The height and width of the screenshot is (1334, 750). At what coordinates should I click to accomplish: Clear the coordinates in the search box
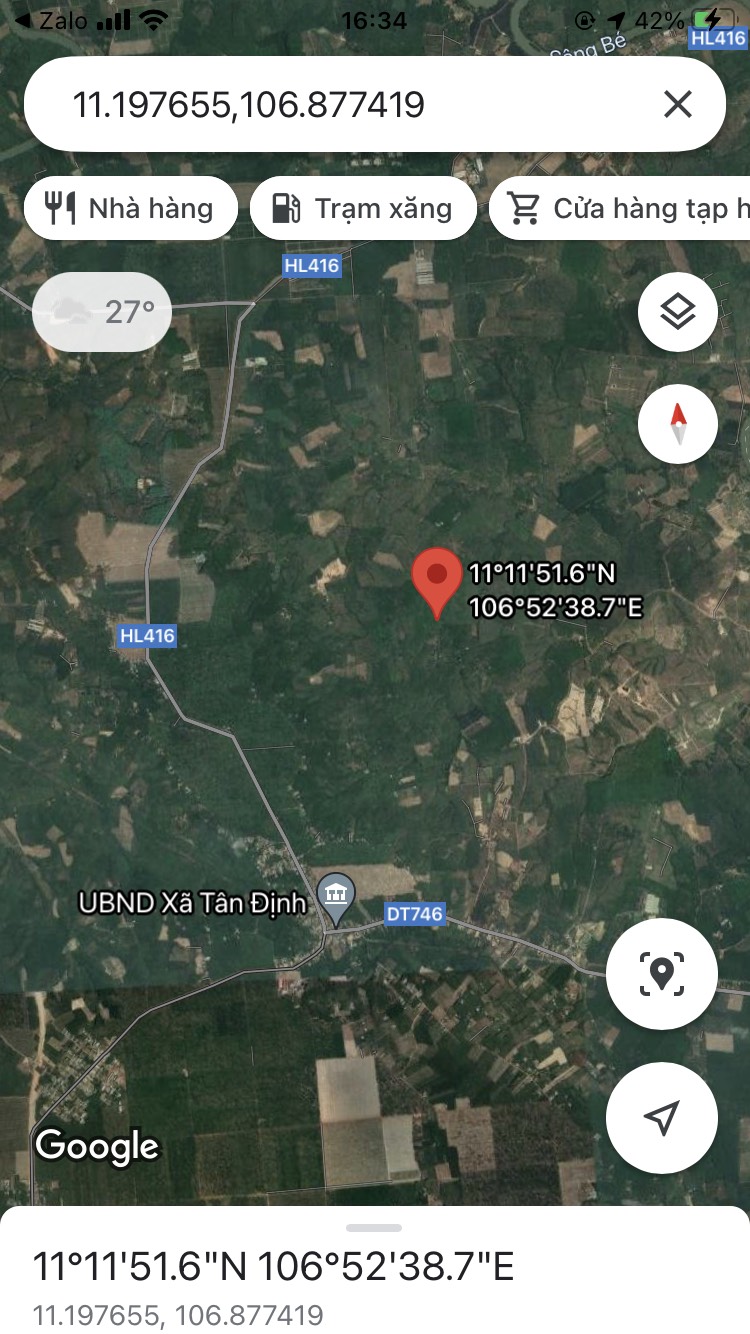point(678,104)
